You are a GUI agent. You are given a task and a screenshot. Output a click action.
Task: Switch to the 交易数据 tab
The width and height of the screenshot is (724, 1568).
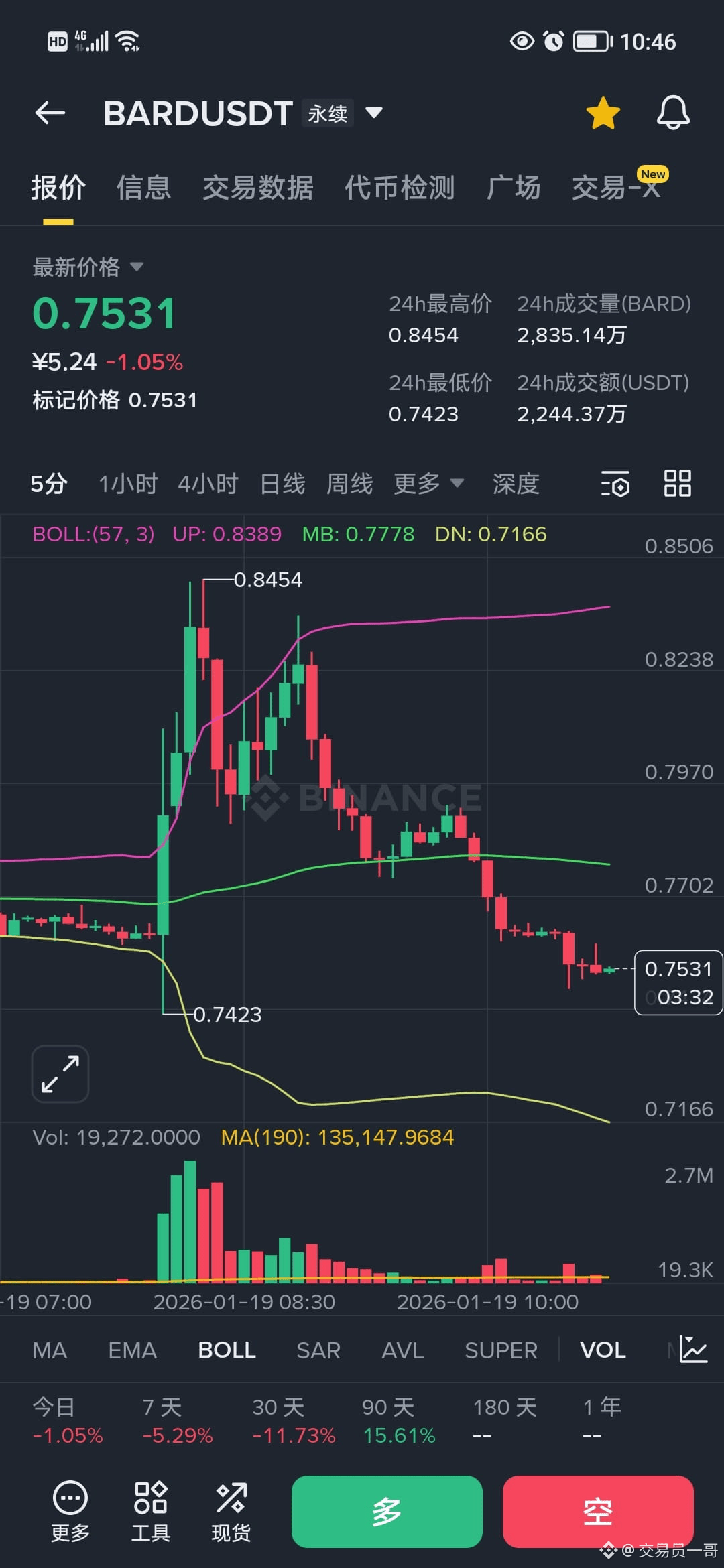click(258, 188)
